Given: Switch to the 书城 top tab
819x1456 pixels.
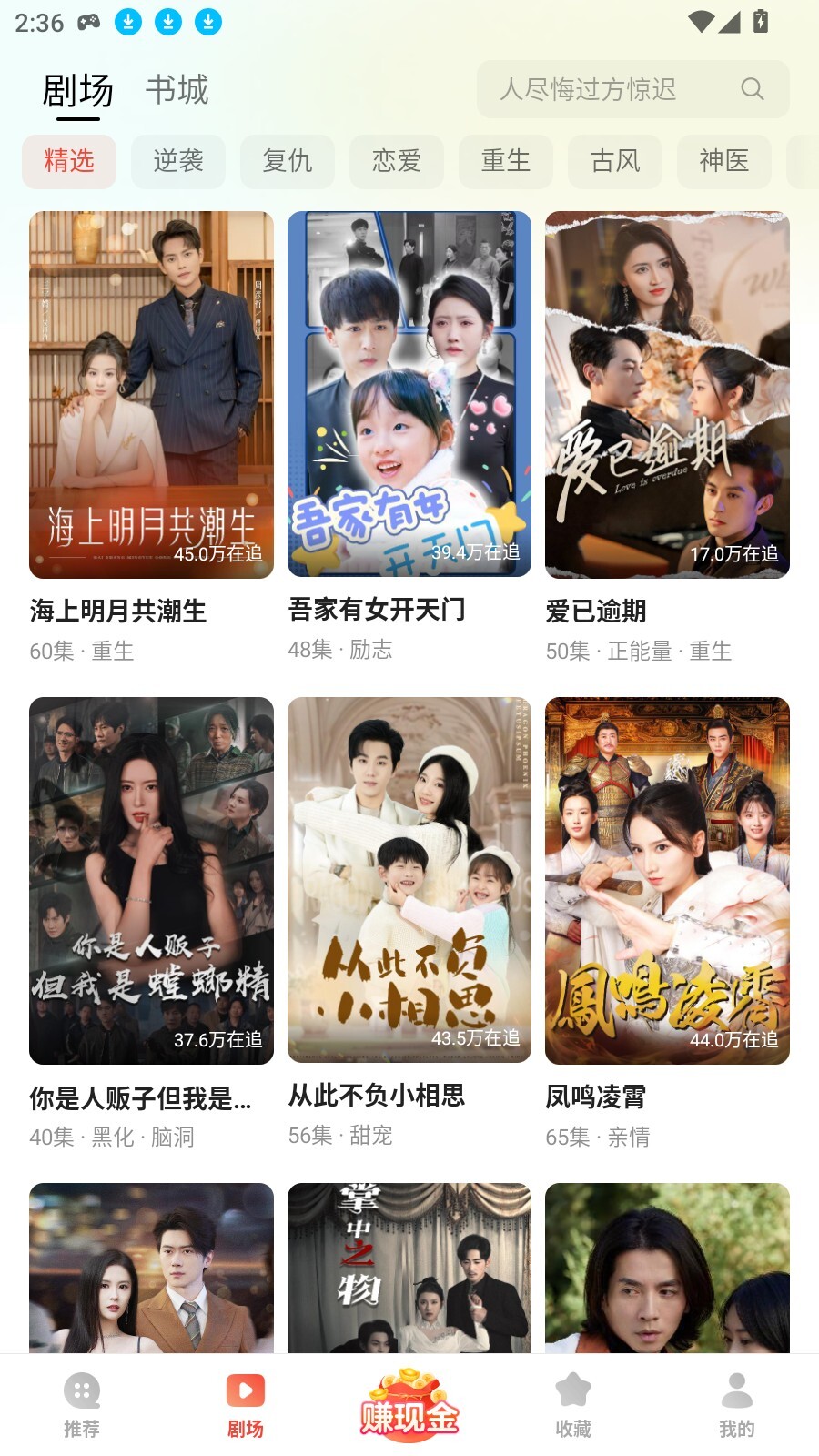Looking at the screenshot, I should pyautogui.click(x=177, y=90).
